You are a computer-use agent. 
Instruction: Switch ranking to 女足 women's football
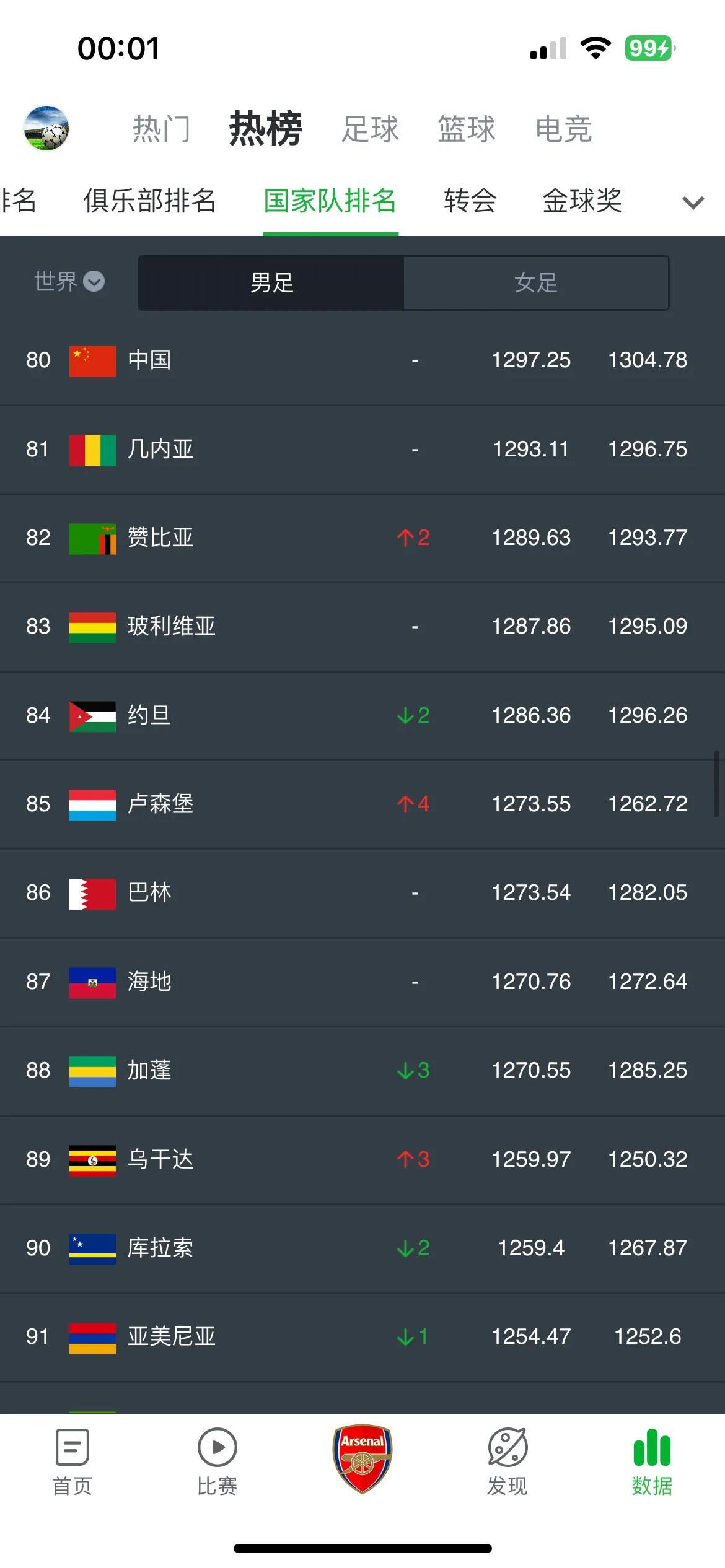[535, 283]
